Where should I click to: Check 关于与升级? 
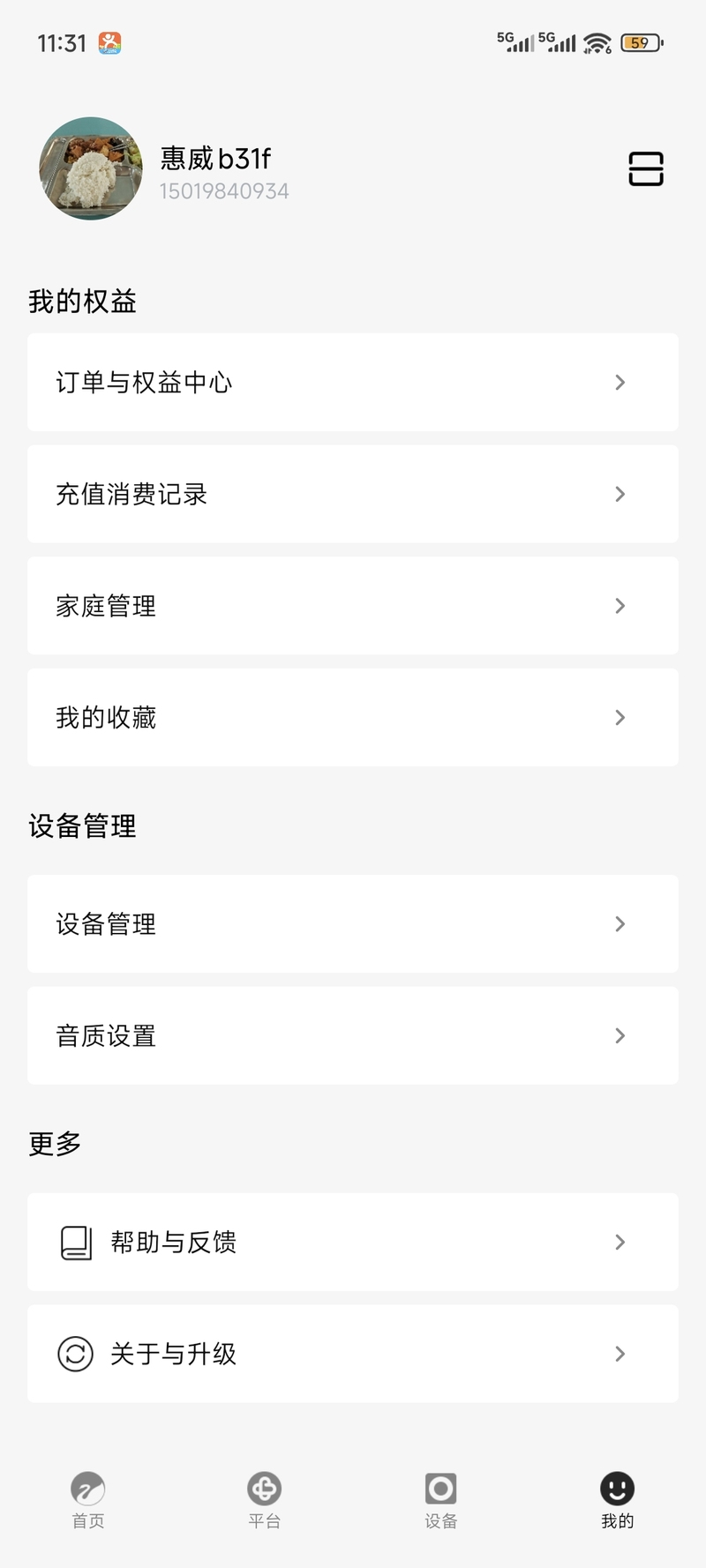point(353,1354)
